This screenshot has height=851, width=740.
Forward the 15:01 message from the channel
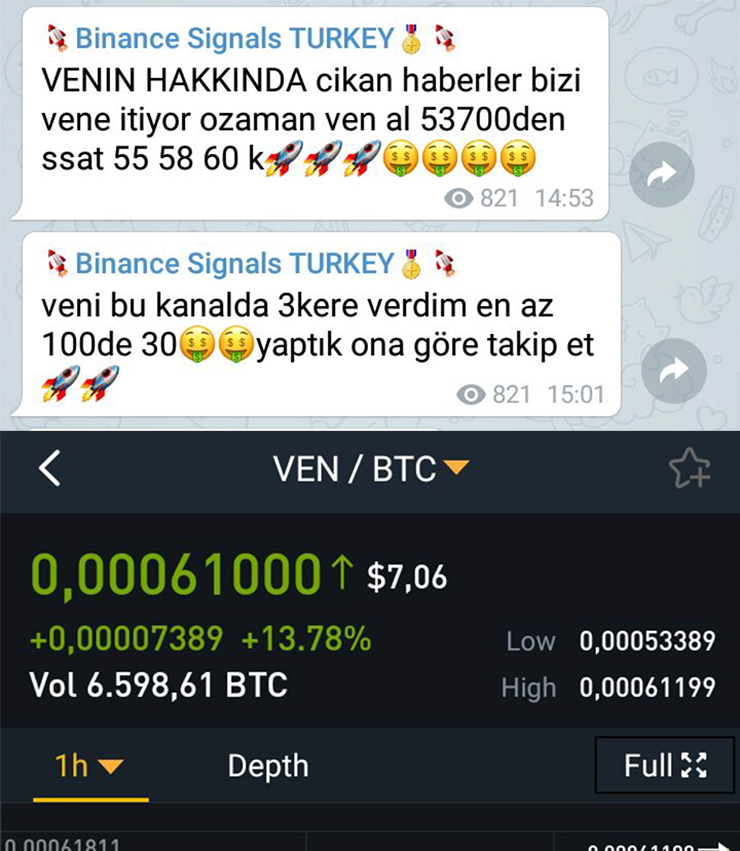(x=673, y=371)
